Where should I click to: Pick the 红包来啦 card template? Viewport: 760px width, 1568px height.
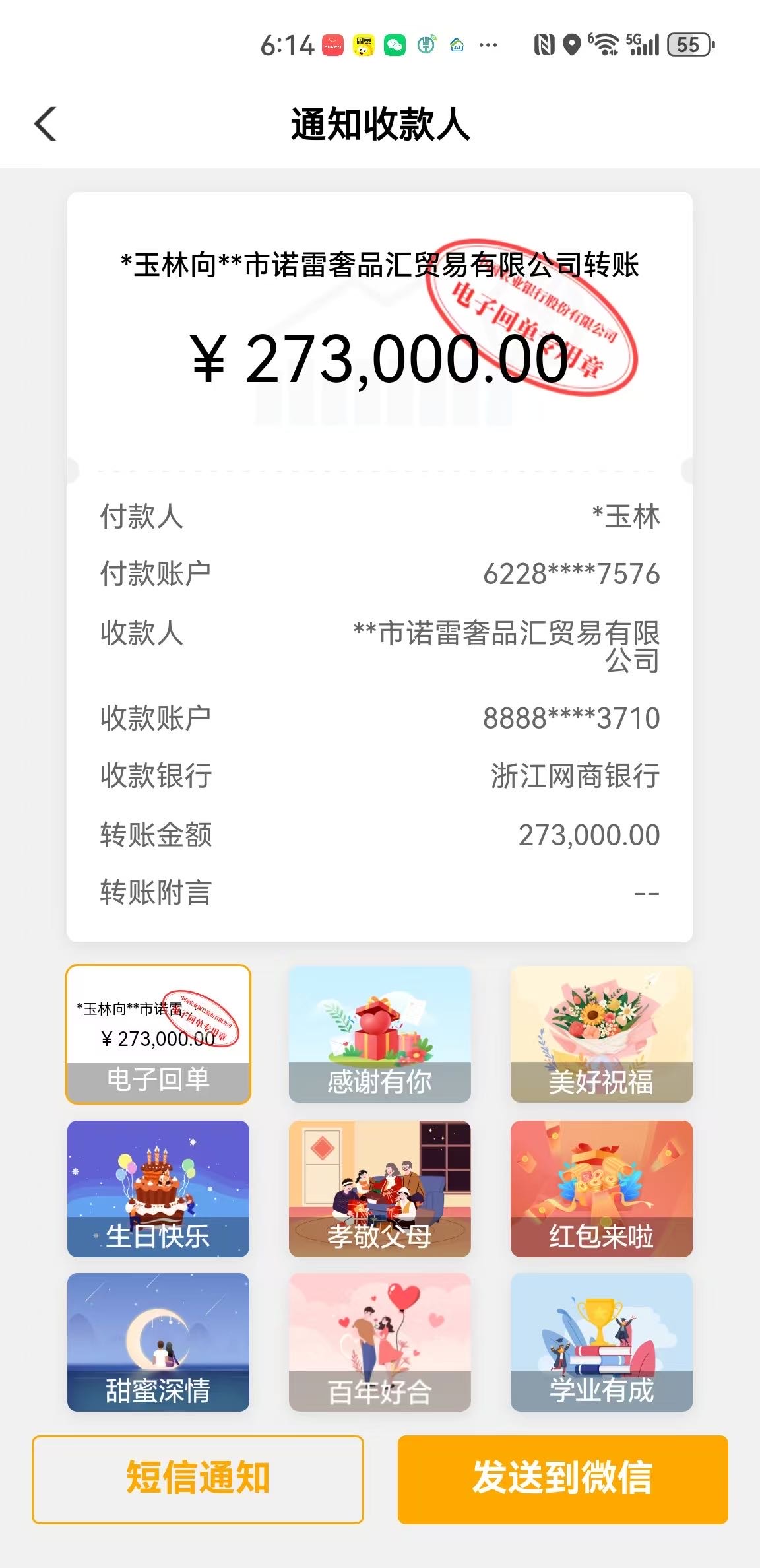pos(601,1188)
